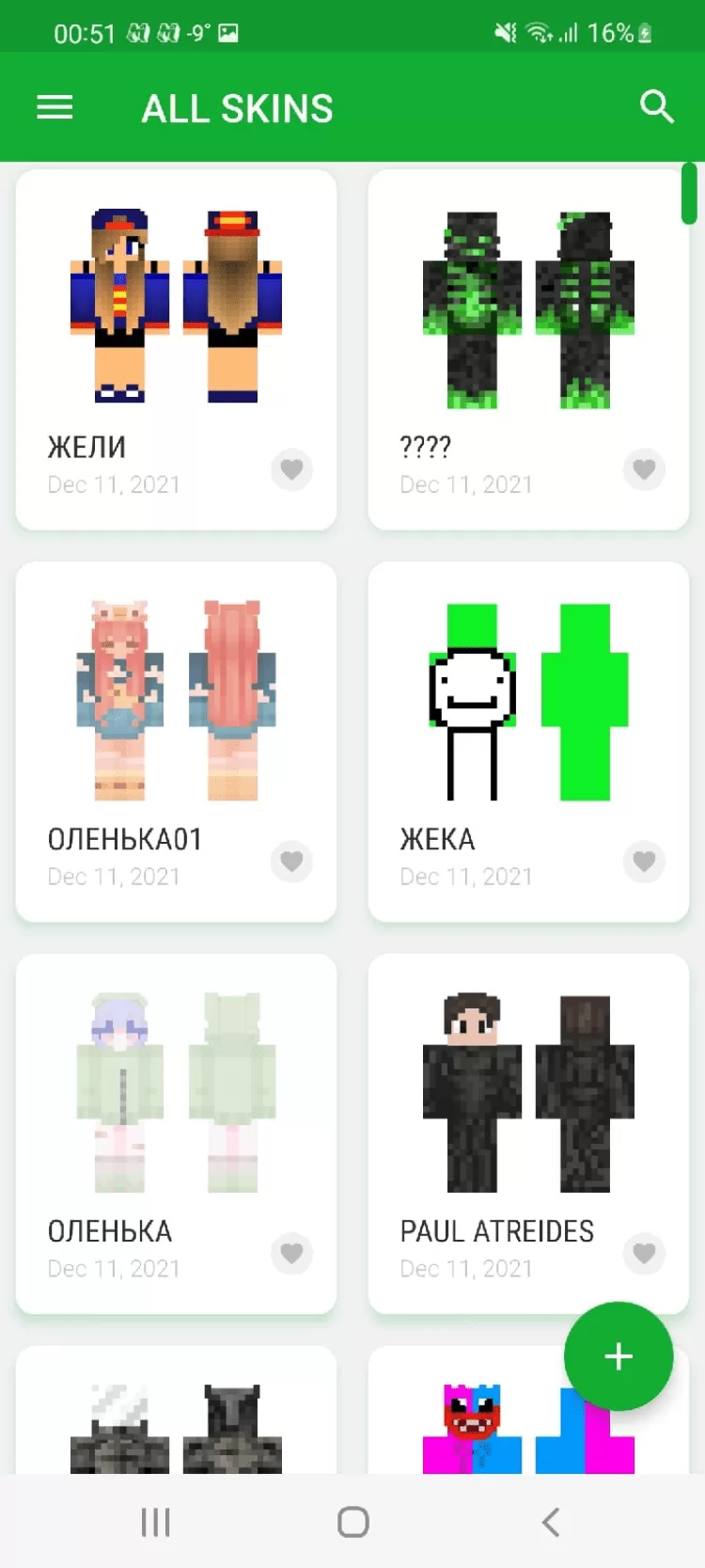Favorite the ОЛЕНЬКА skin
The image size is (705, 1568).
[x=291, y=1253]
